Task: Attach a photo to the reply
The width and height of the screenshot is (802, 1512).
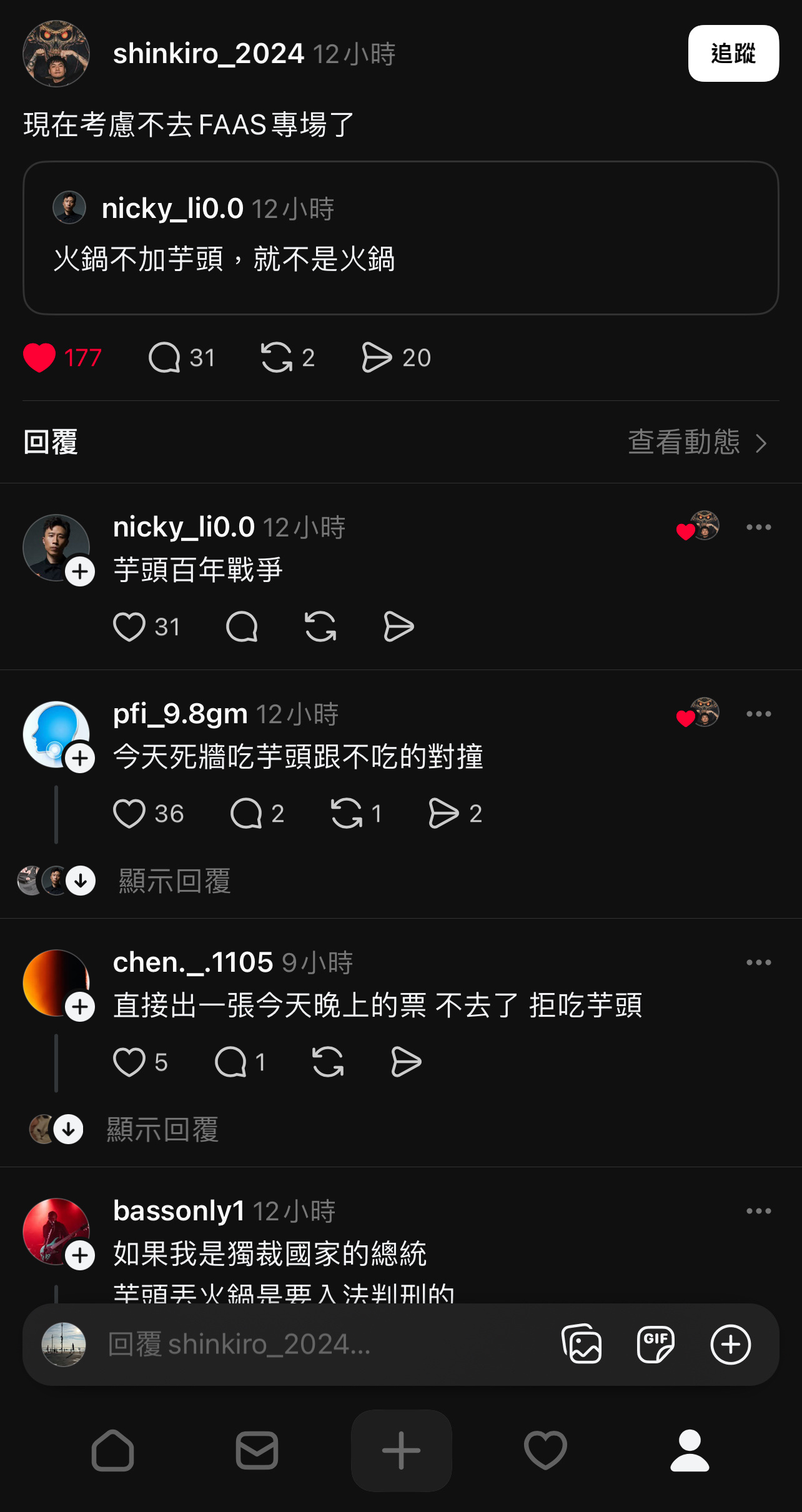Action: tap(582, 1345)
